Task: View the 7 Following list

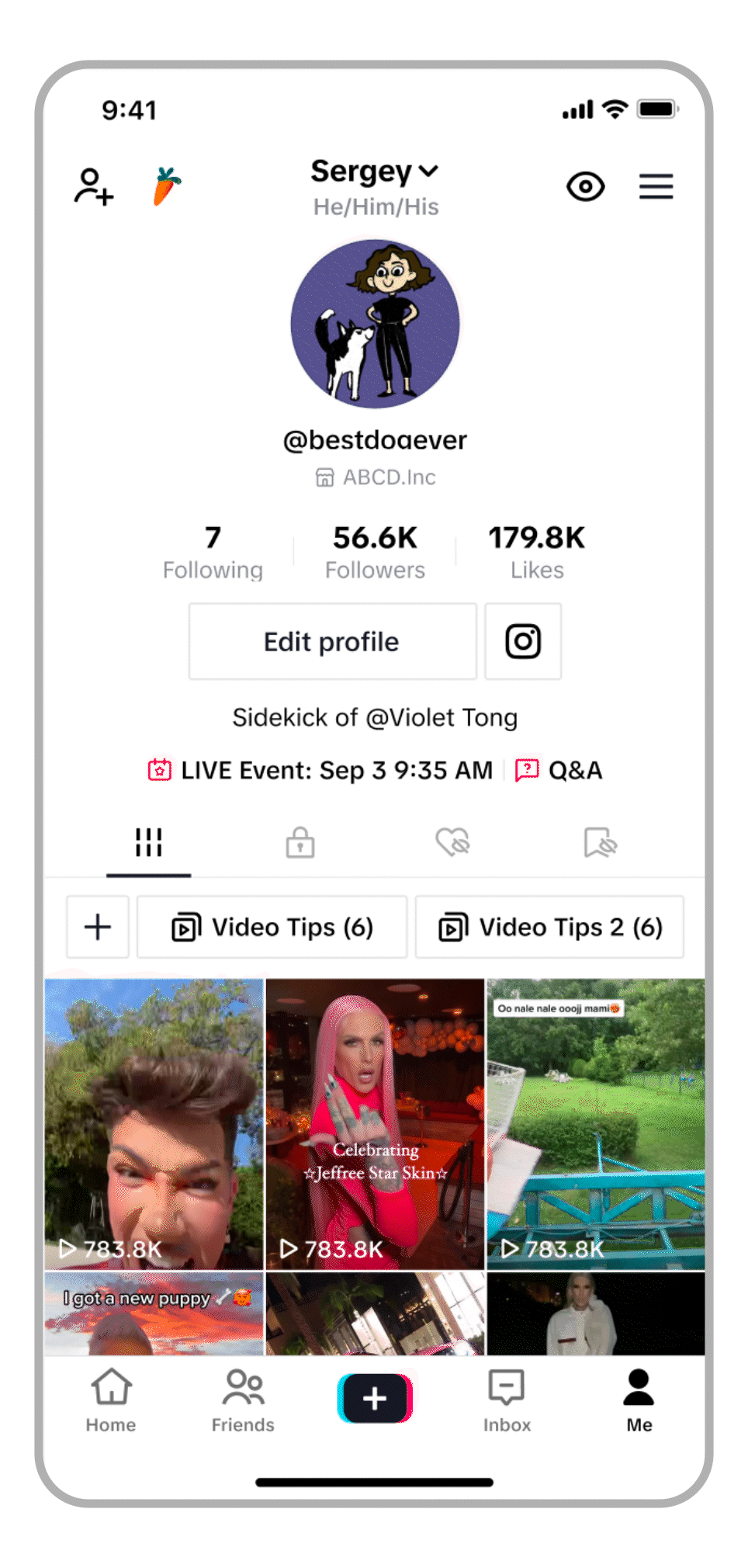Action: click(213, 553)
